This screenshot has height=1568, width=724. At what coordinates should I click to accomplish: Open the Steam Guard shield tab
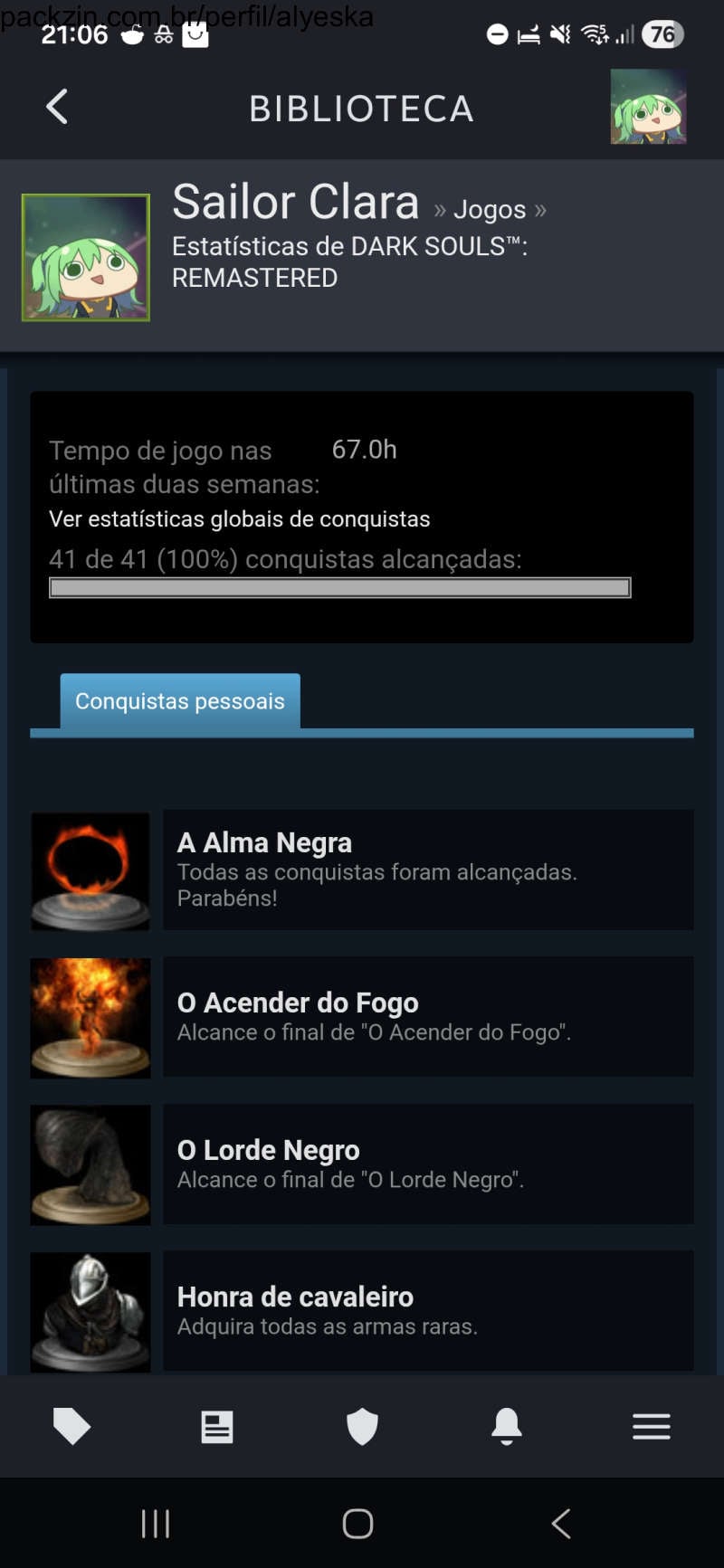[362, 1427]
